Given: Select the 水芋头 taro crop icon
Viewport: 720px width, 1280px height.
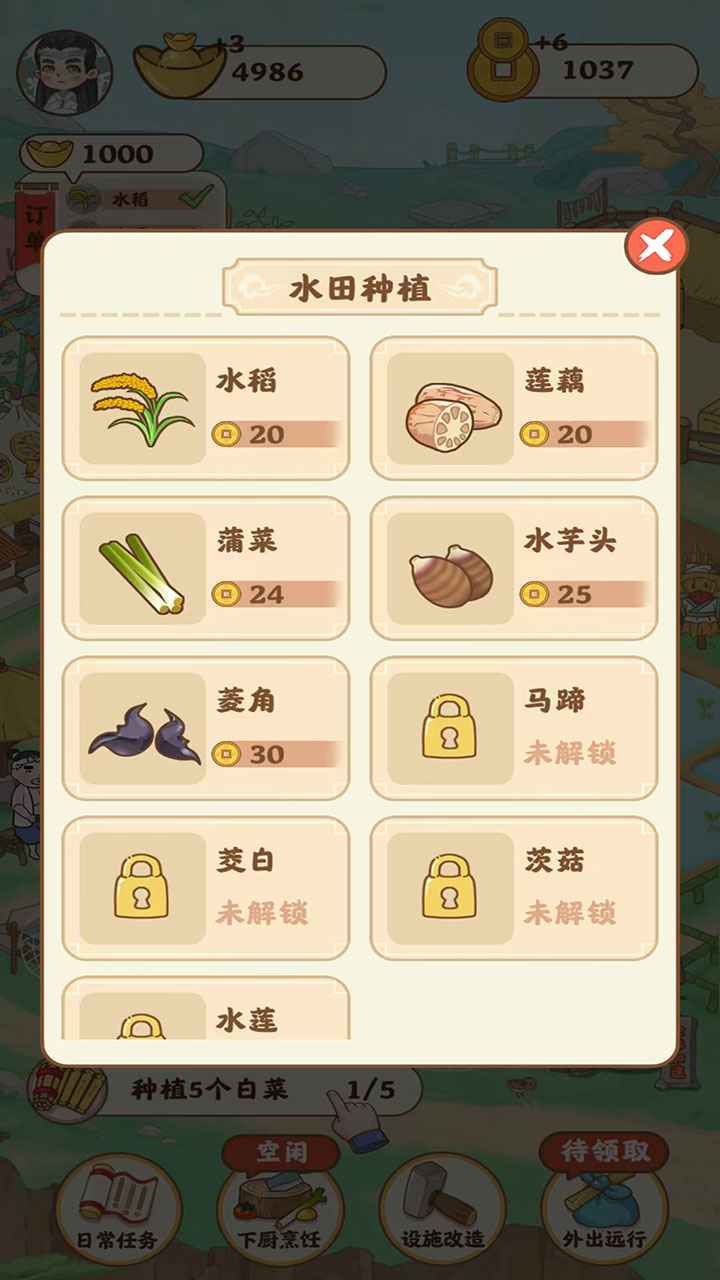Looking at the screenshot, I should [449, 567].
